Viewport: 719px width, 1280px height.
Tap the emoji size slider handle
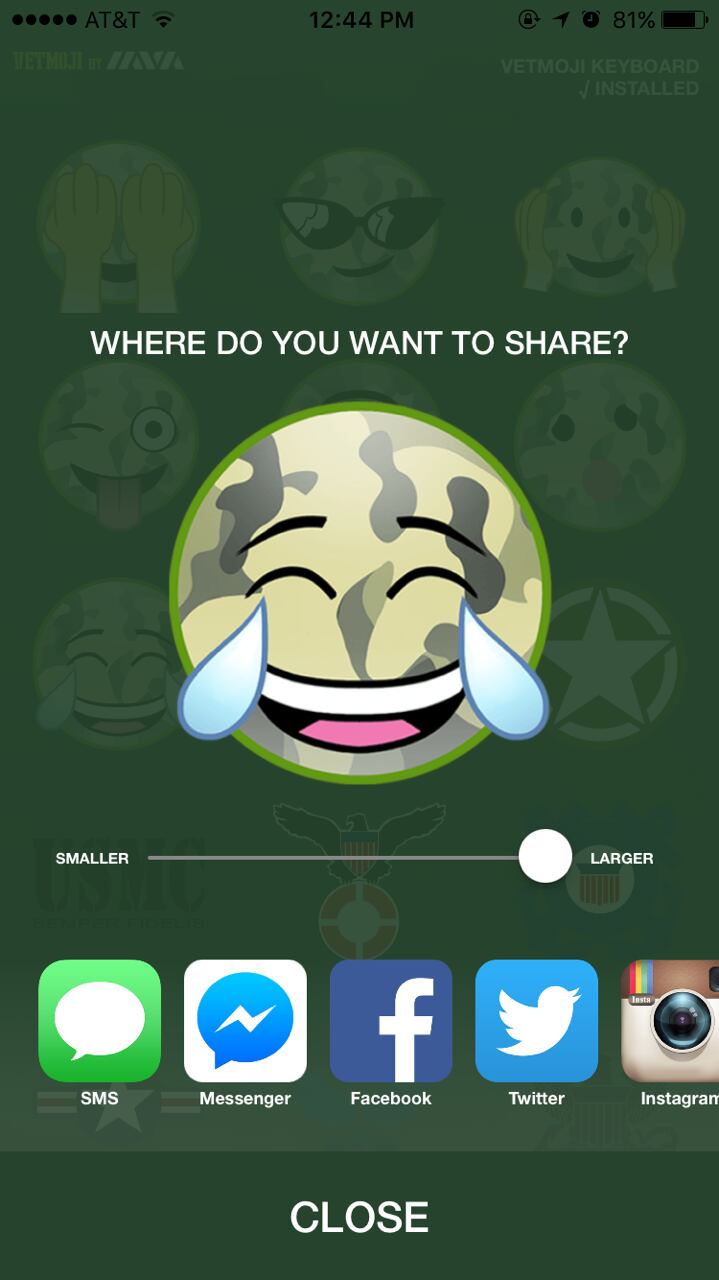pyautogui.click(x=545, y=857)
